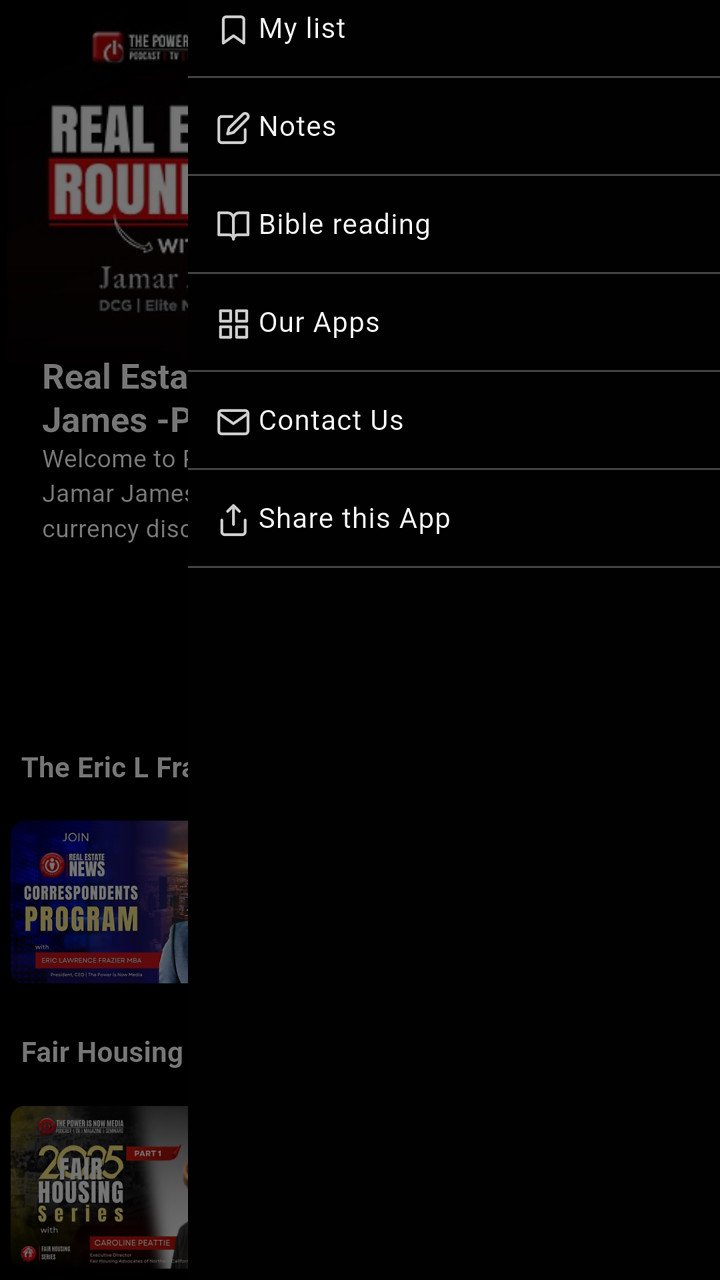Open My list from the menu
Viewport: 720px width, 1280px height.
301,30
